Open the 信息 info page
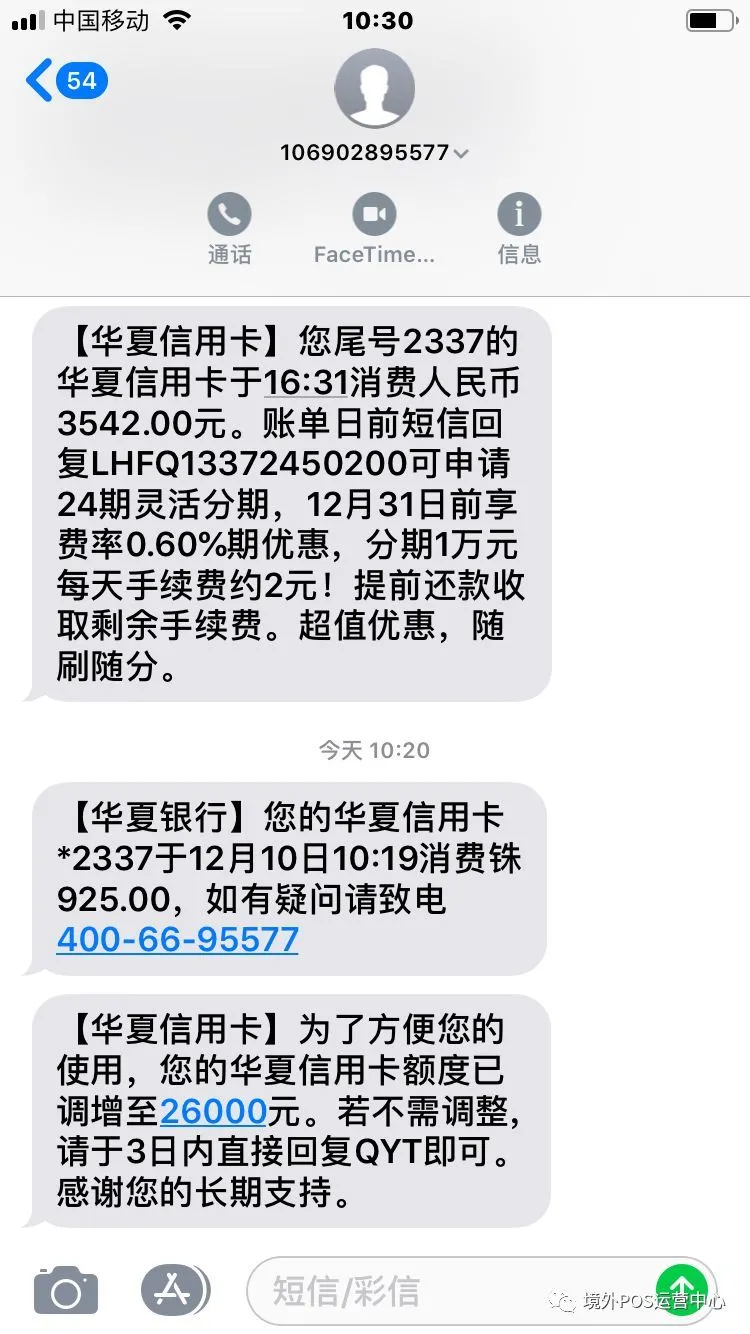This screenshot has width=750, height=1334. tap(519, 229)
